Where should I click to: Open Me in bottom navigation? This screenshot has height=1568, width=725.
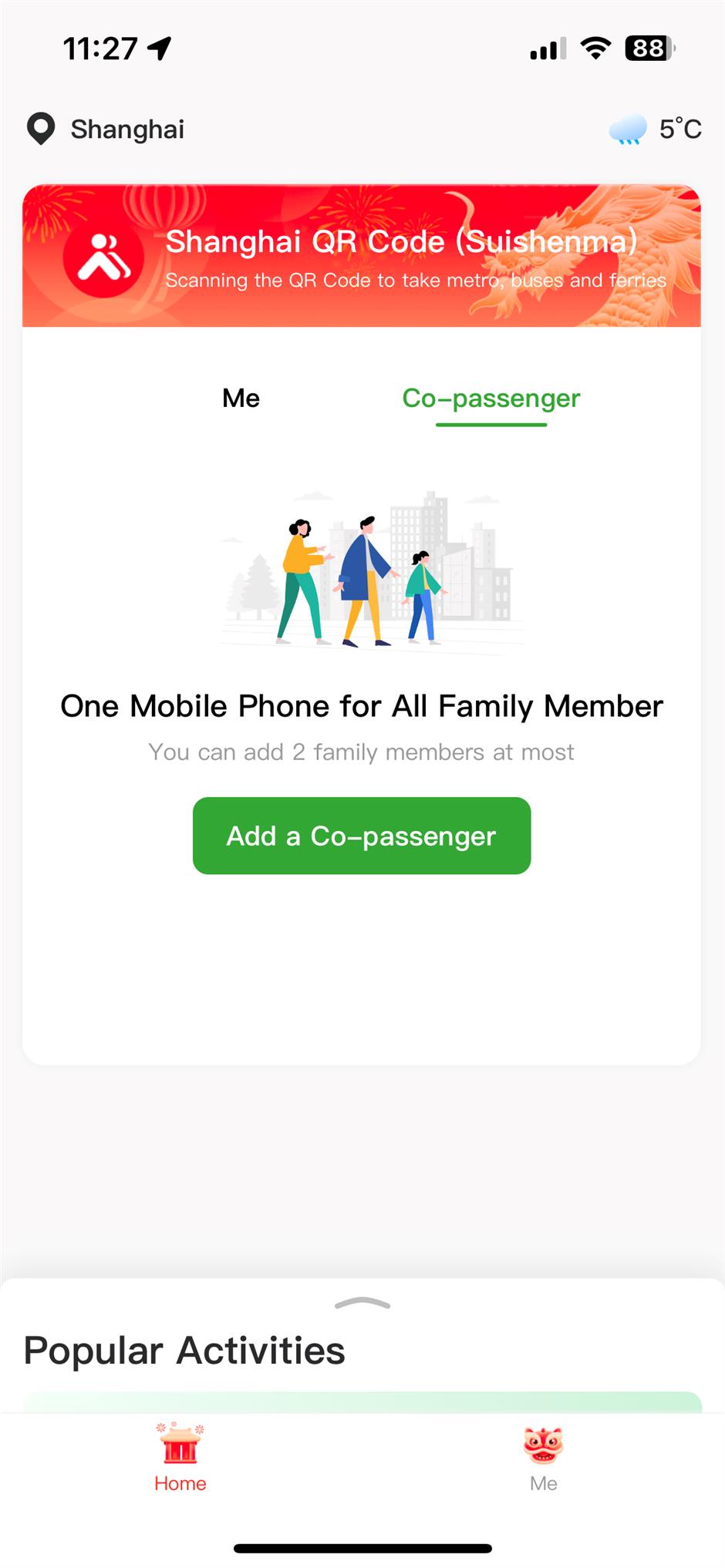543,1458
